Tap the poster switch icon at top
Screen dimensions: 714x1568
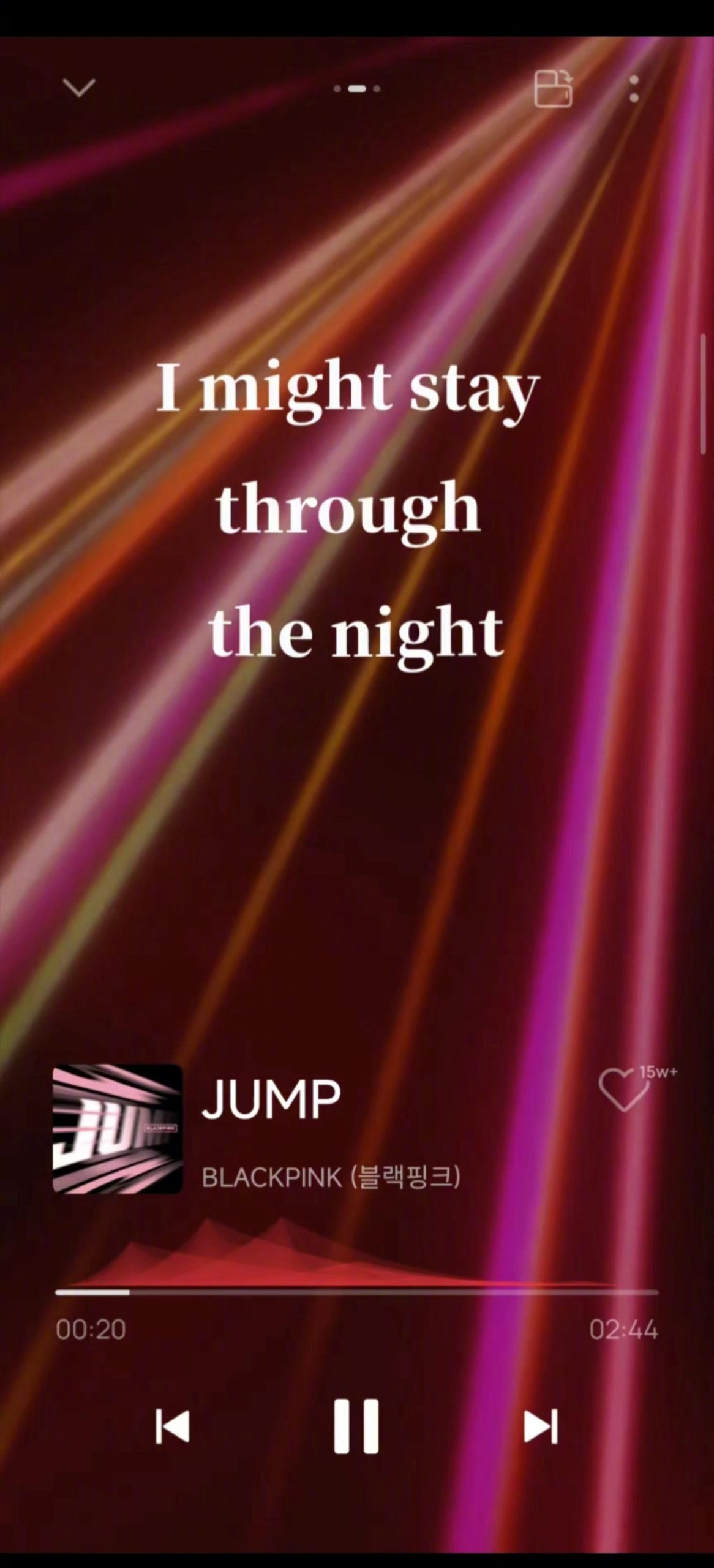[x=554, y=89]
